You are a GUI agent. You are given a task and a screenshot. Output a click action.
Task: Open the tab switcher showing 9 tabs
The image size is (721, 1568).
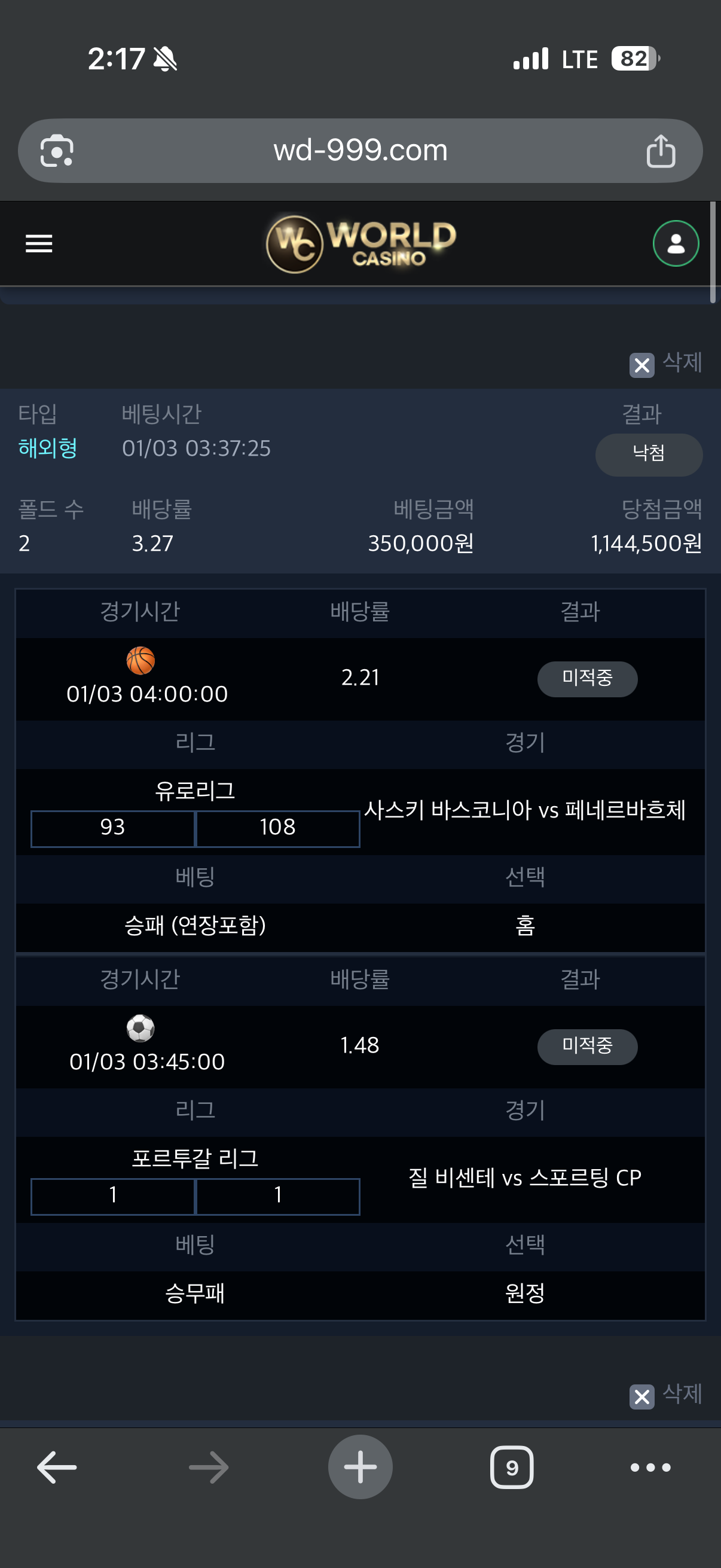pos(512,1467)
